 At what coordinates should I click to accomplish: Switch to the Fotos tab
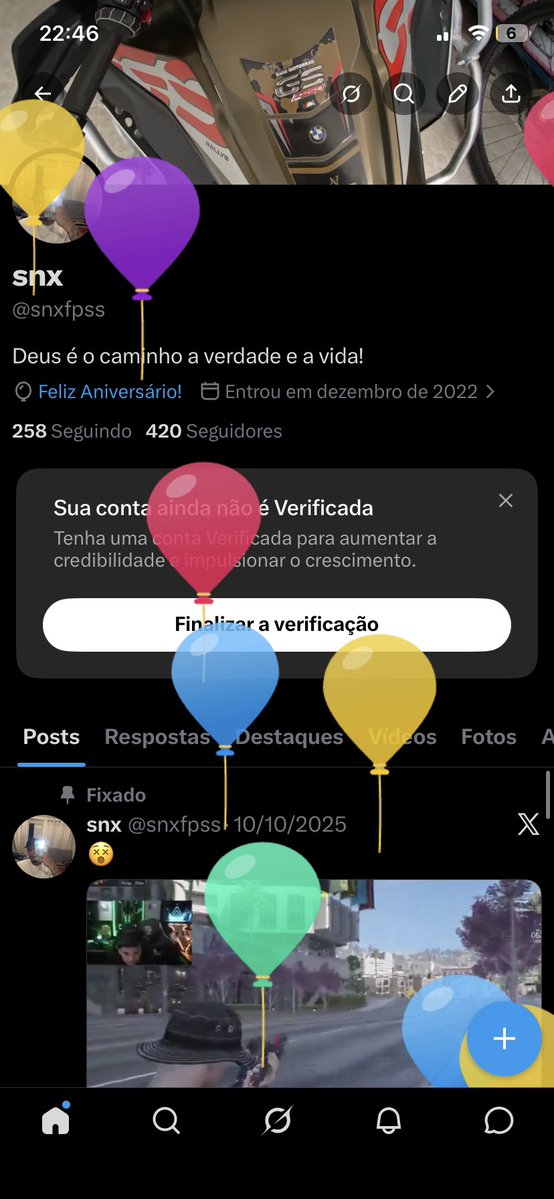tap(488, 737)
